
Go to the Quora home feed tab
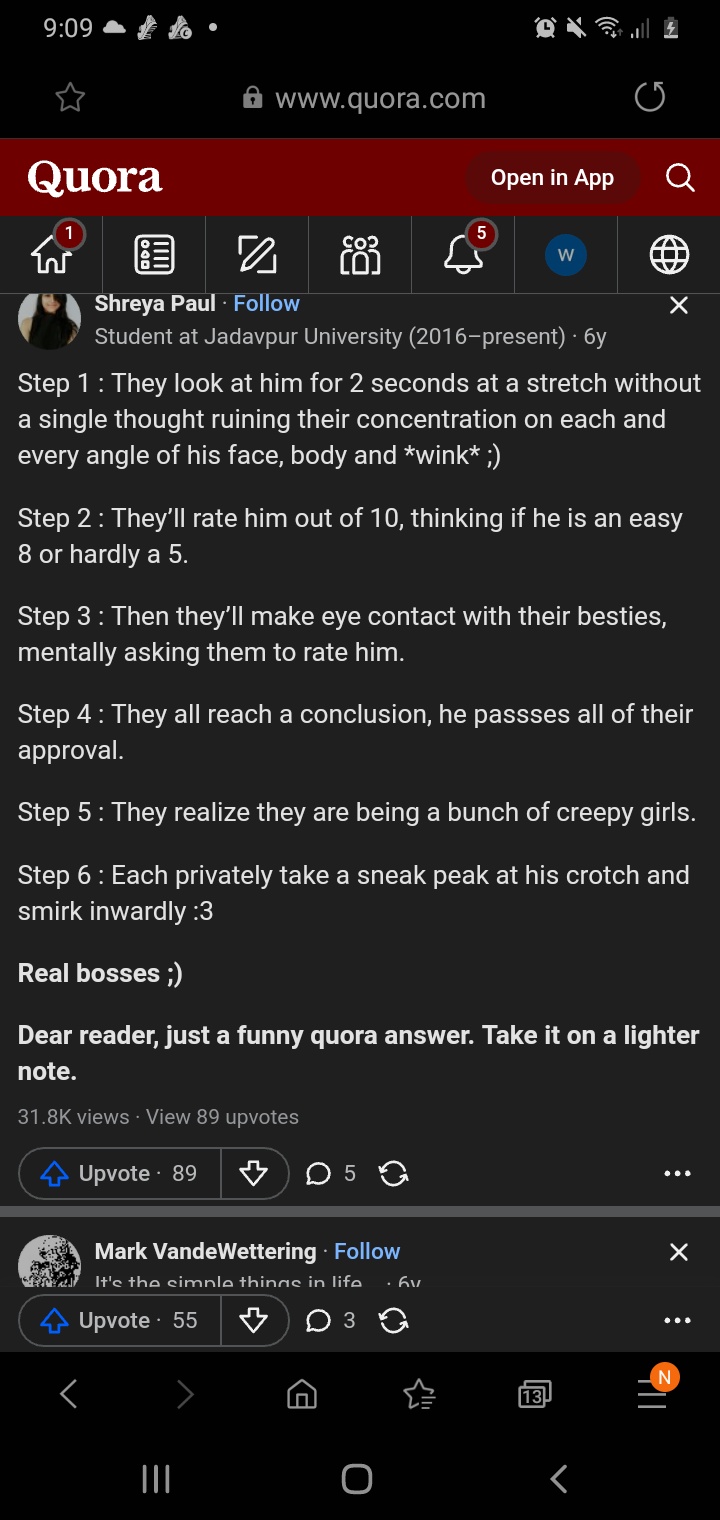coord(52,254)
